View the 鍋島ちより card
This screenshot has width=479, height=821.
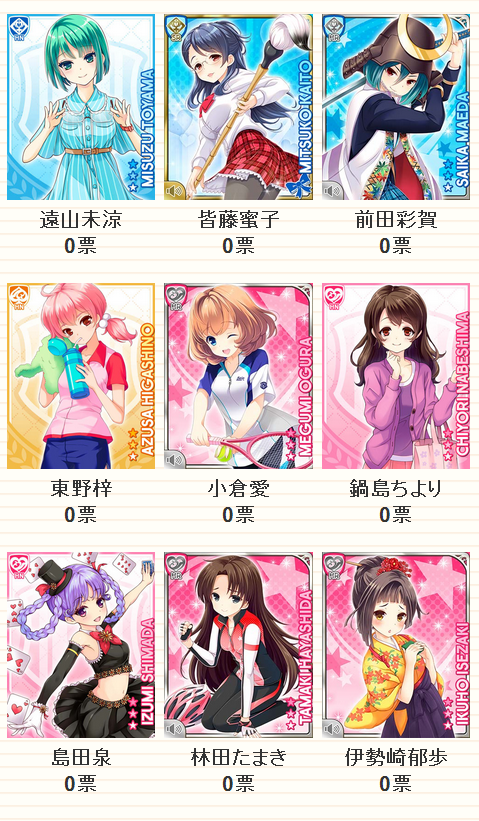click(x=396, y=376)
